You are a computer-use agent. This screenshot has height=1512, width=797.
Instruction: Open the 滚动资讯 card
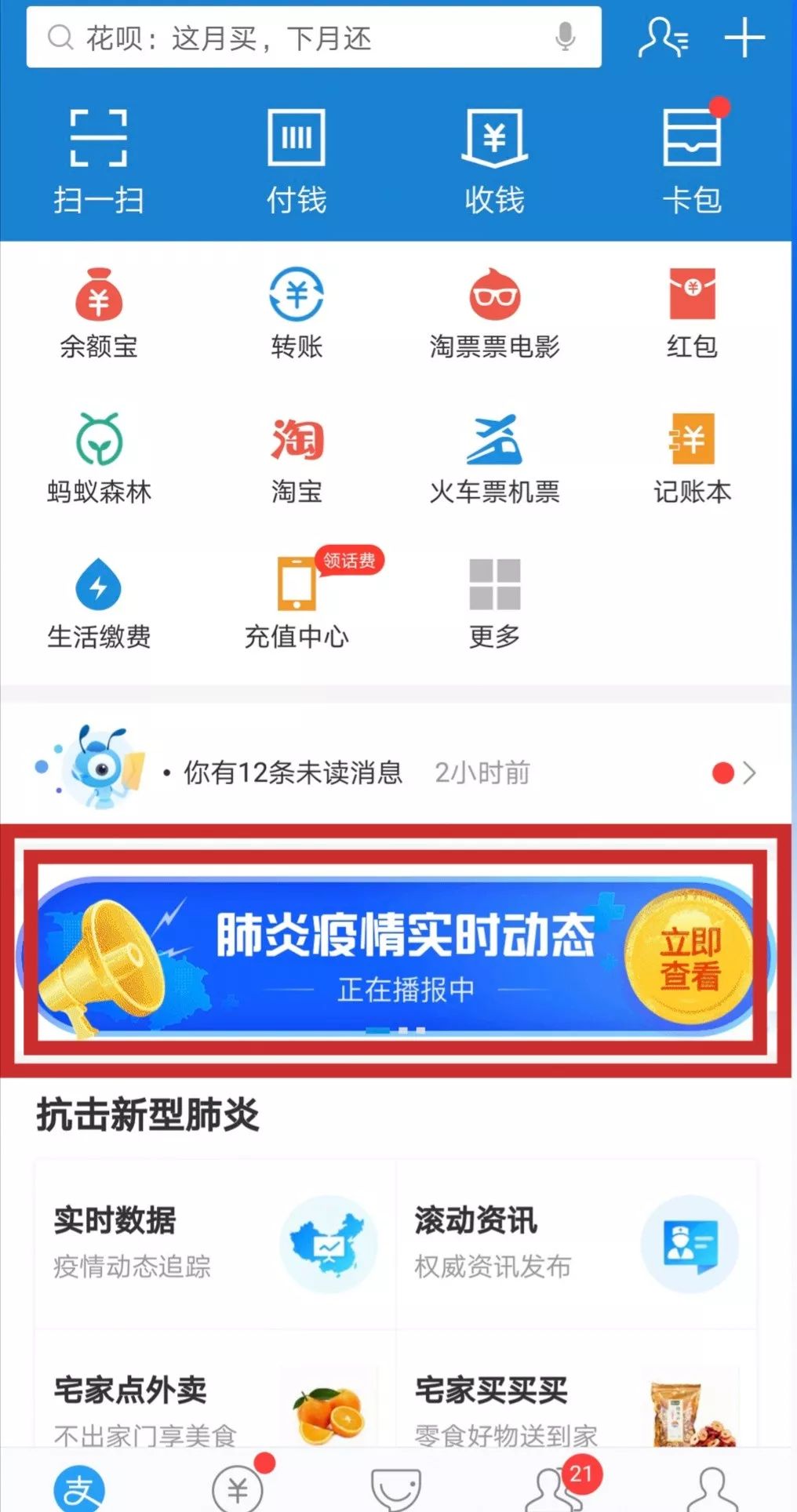point(577,1244)
